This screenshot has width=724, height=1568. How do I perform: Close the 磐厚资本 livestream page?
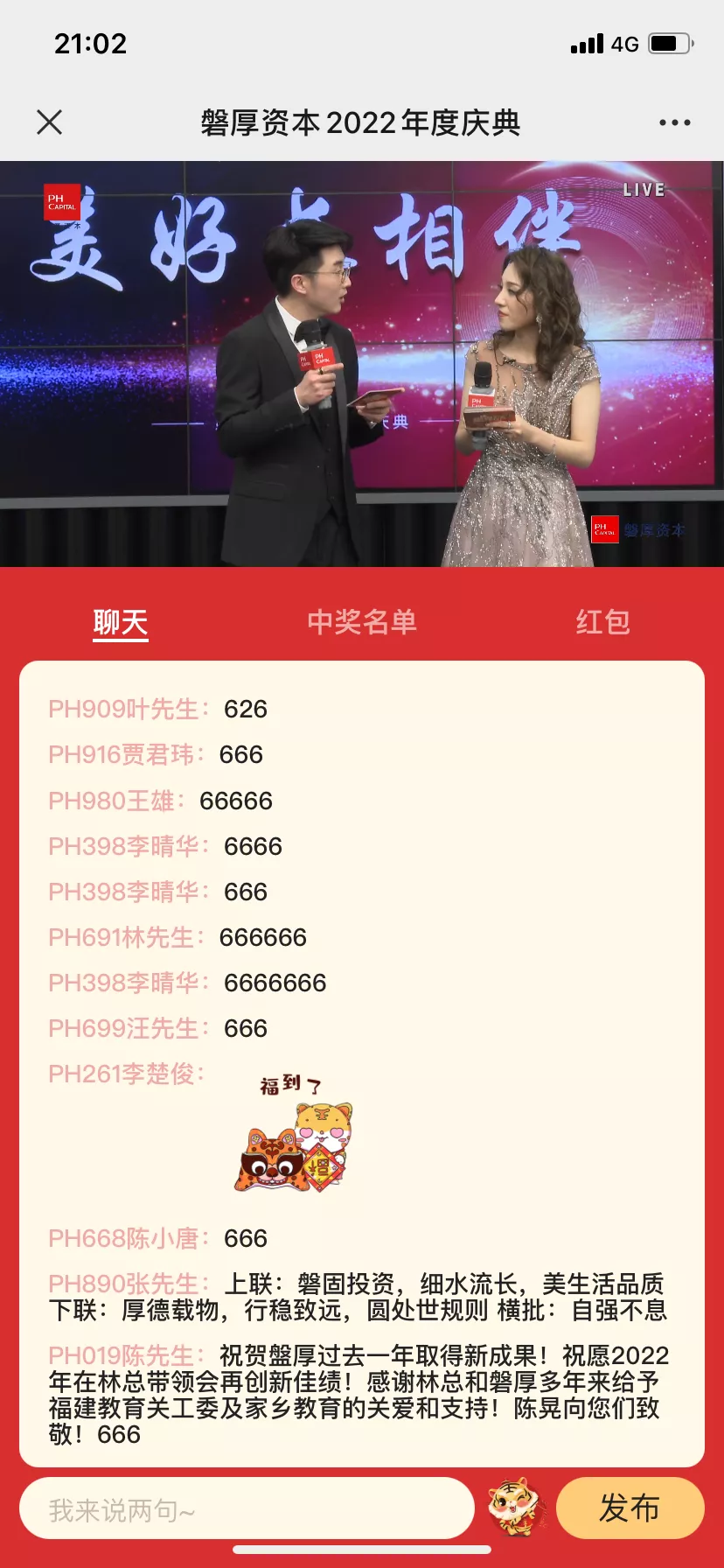tap(50, 122)
